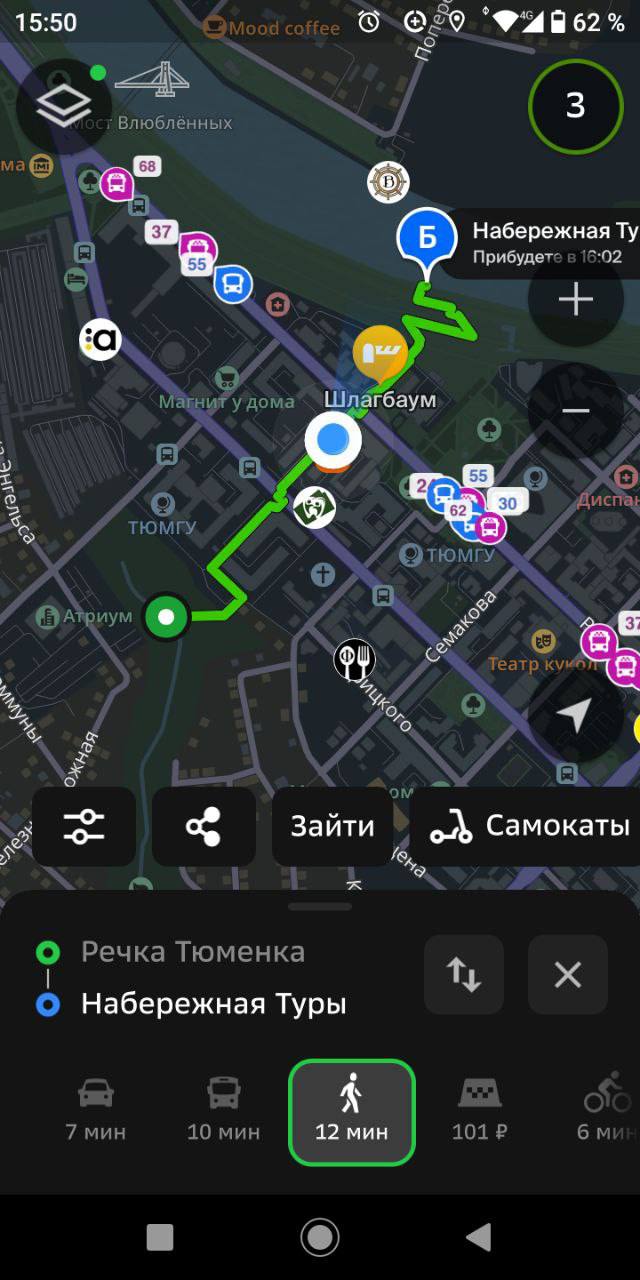Tap the Зайти button
640x1280 pixels.
(x=332, y=827)
